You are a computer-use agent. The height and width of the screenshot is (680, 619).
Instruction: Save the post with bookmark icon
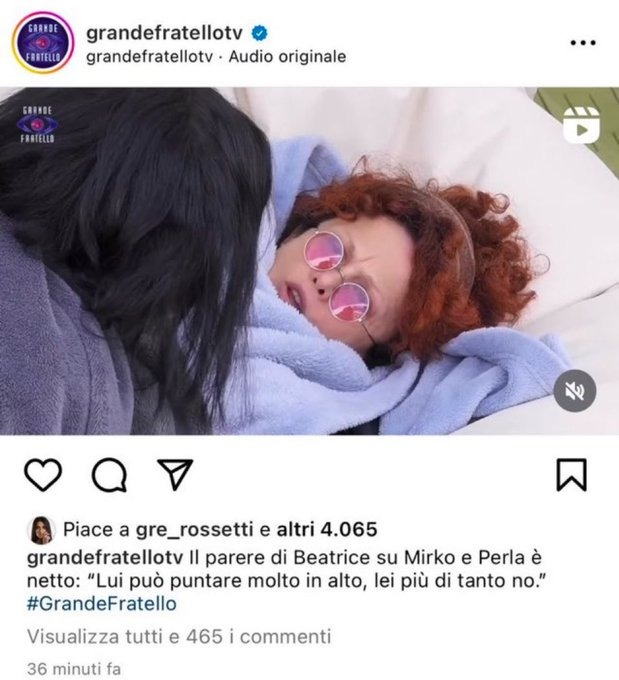pyautogui.click(x=571, y=476)
